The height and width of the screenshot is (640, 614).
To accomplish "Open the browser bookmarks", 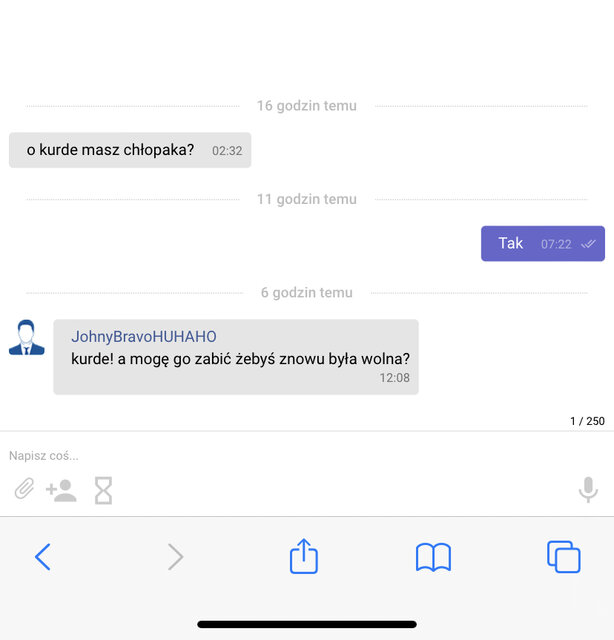I will click(x=433, y=557).
